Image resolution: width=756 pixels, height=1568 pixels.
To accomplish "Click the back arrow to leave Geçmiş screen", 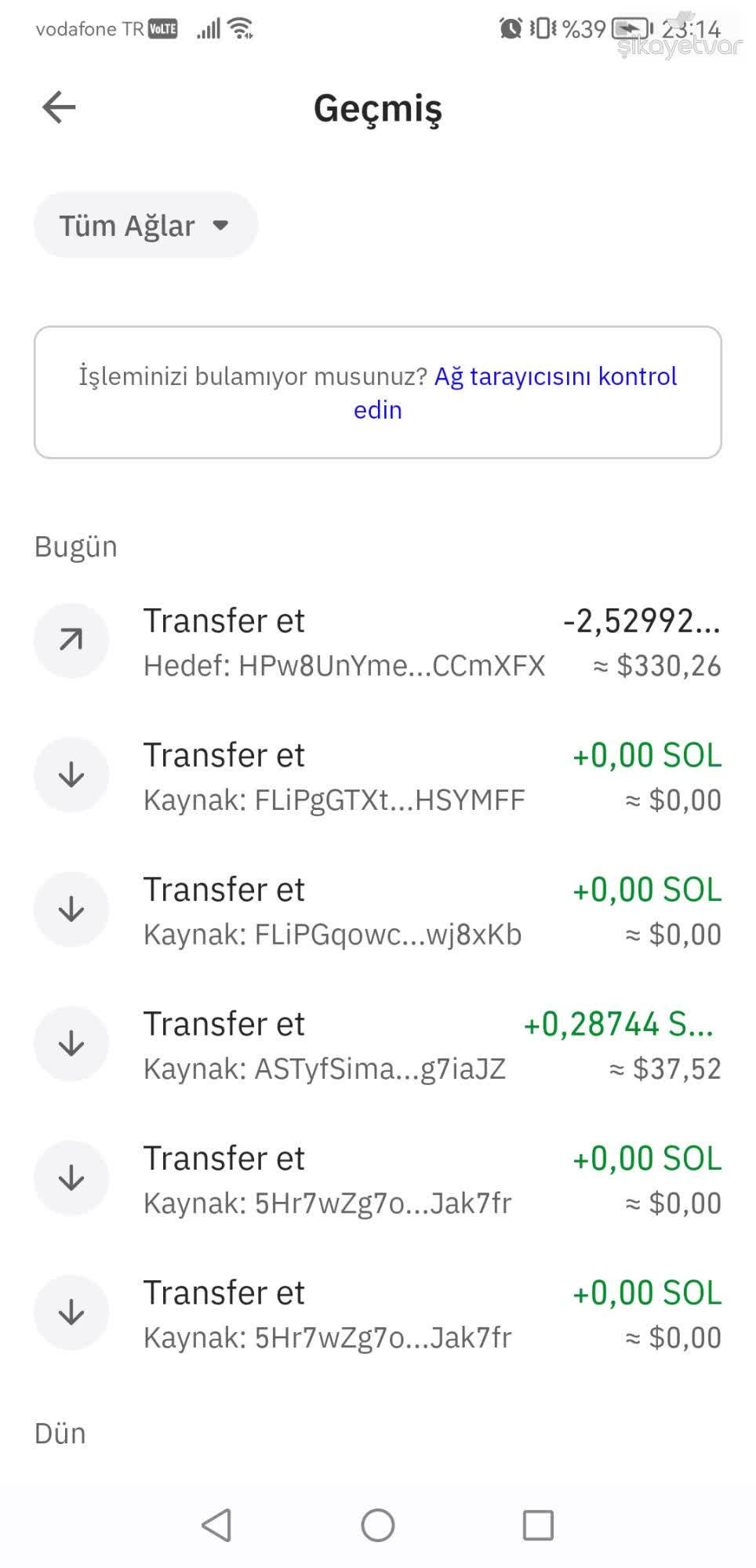I will [x=59, y=107].
